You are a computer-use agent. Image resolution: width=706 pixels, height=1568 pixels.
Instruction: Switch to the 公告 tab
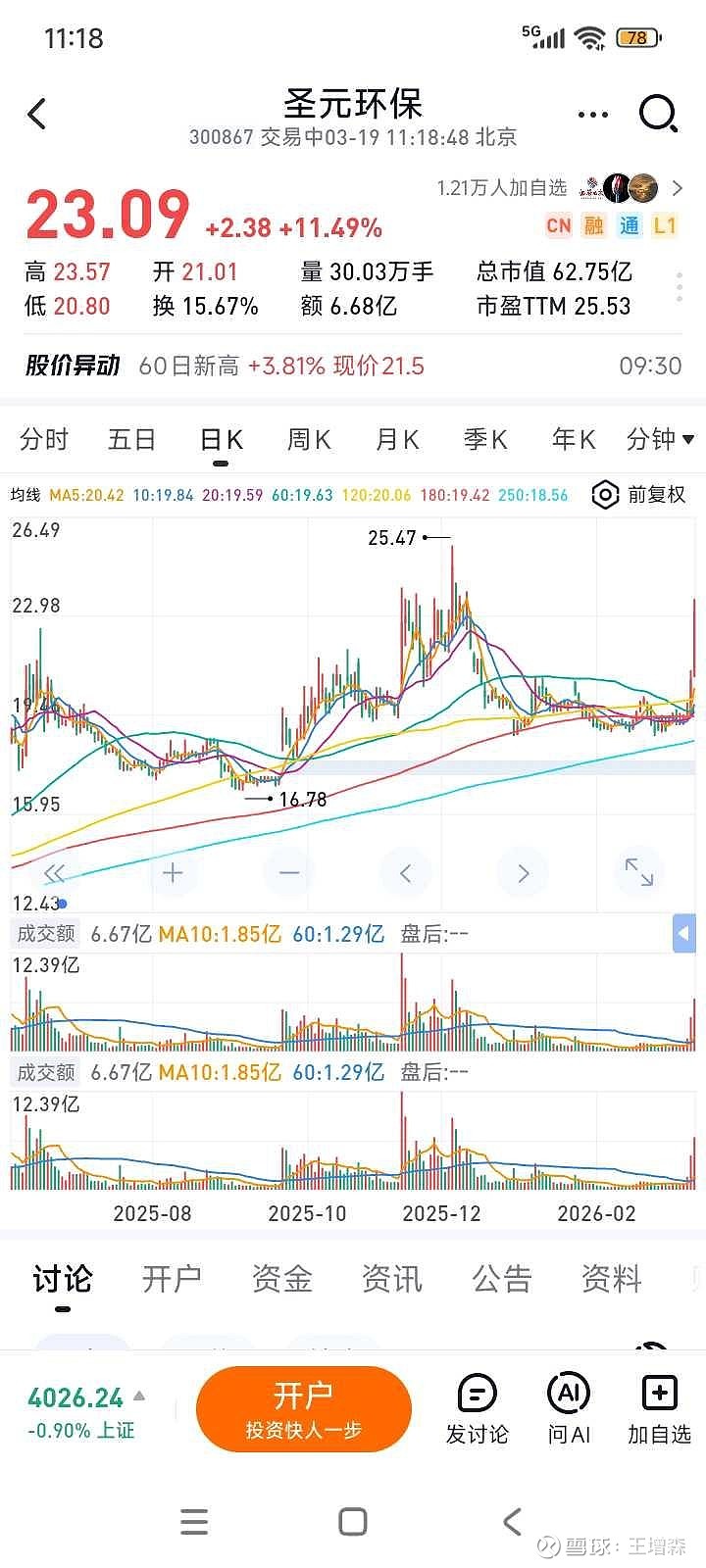pyautogui.click(x=501, y=1279)
